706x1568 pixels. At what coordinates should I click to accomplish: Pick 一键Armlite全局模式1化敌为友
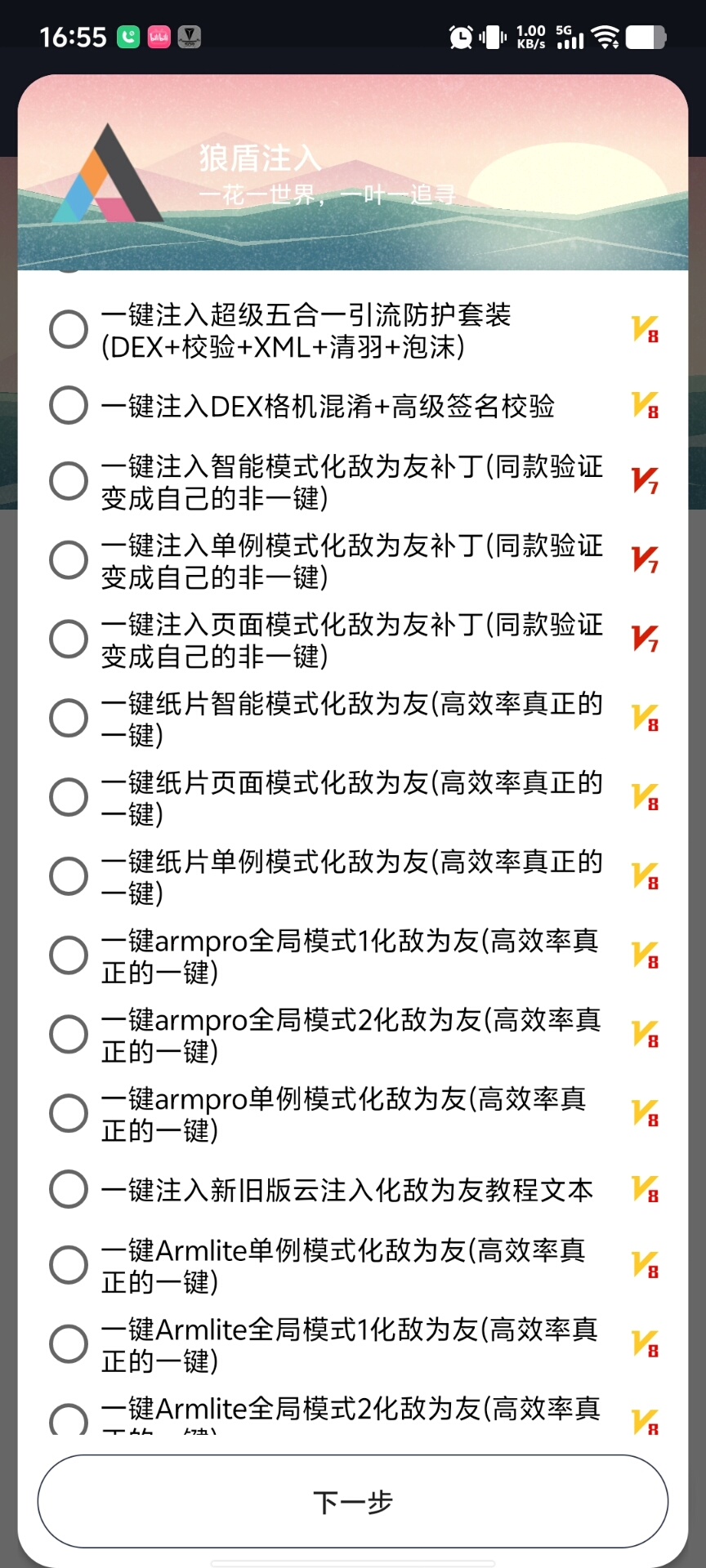tap(69, 1344)
